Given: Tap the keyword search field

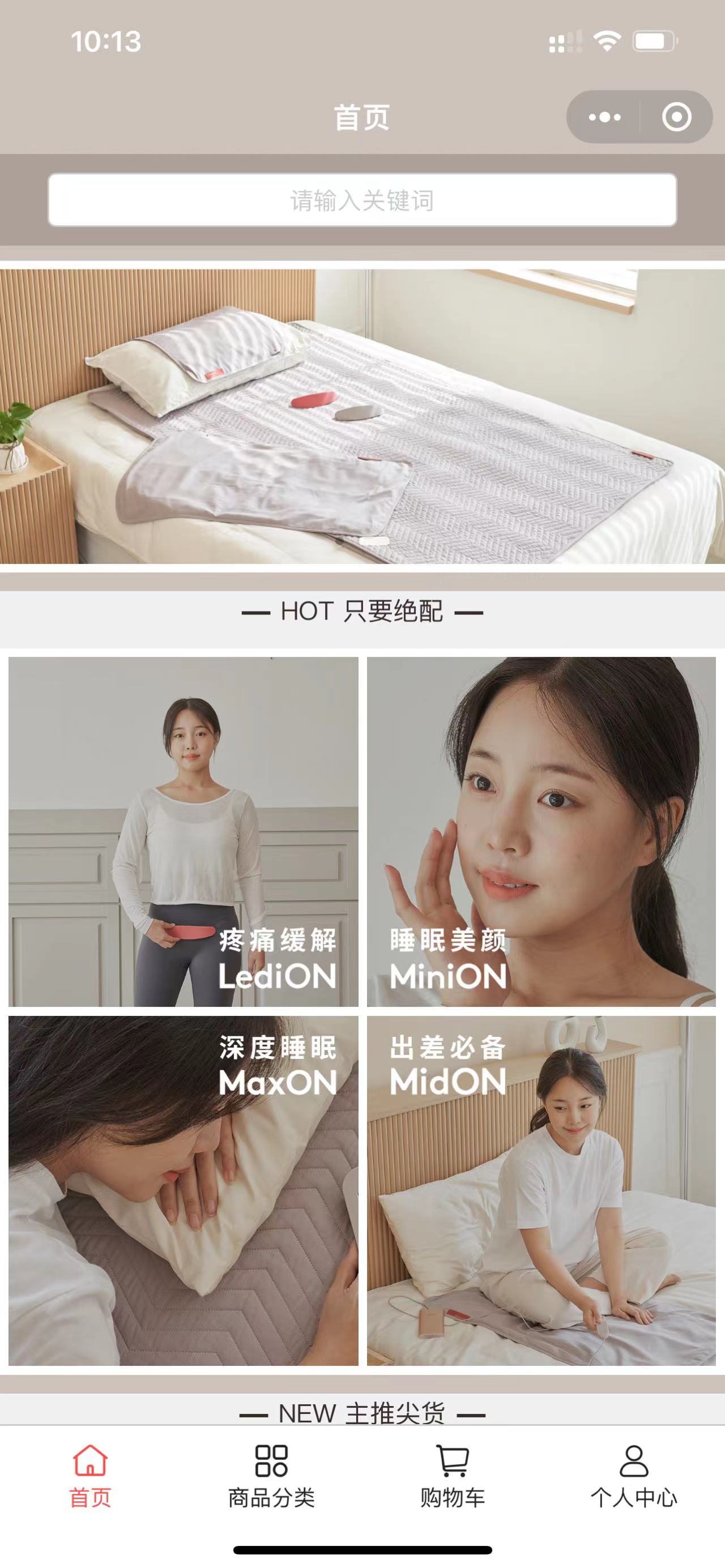Looking at the screenshot, I should point(362,200).
